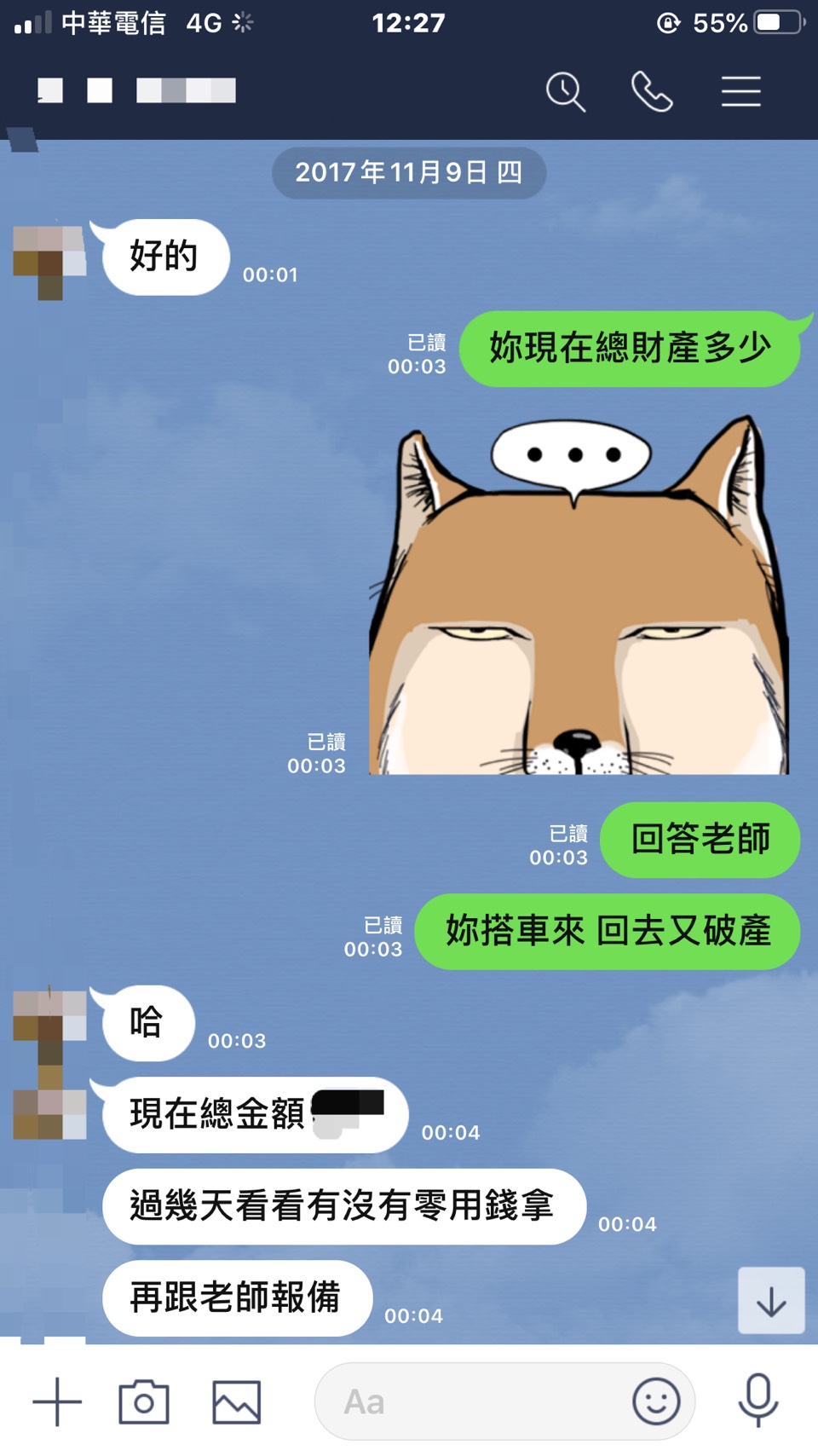This screenshot has width=818, height=1456.
Task: Search within this chat
Action: (566, 91)
